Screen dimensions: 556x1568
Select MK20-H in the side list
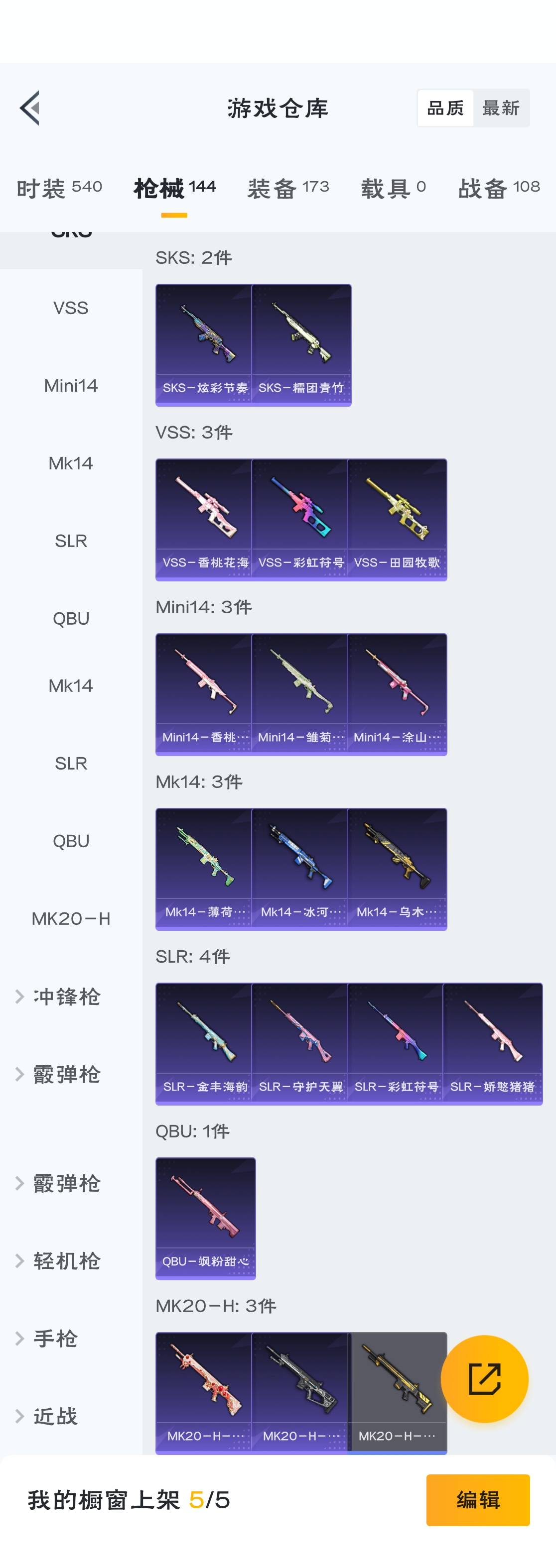tap(71, 918)
